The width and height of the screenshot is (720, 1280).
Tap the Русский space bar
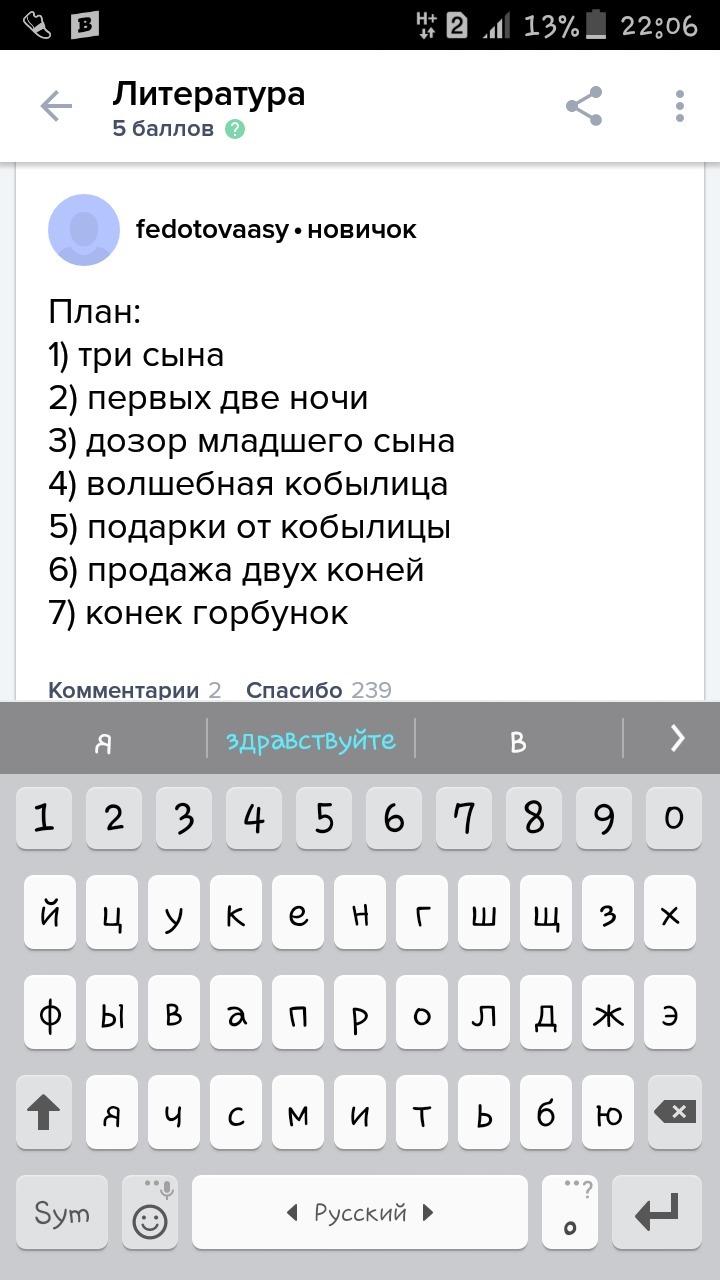pyautogui.click(x=360, y=1213)
